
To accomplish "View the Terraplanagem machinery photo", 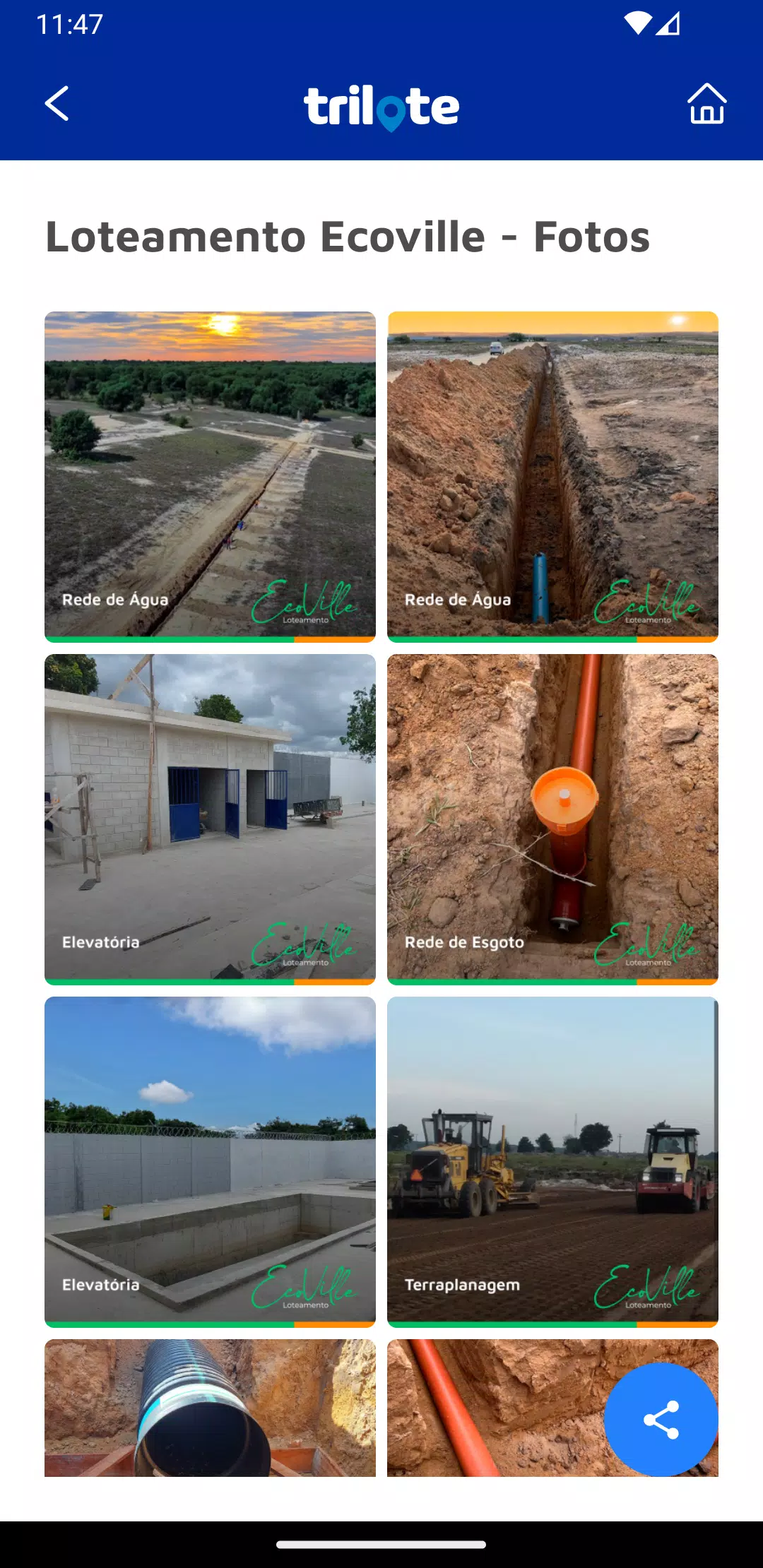I will pyautogui.click(x=552, y=1161).
